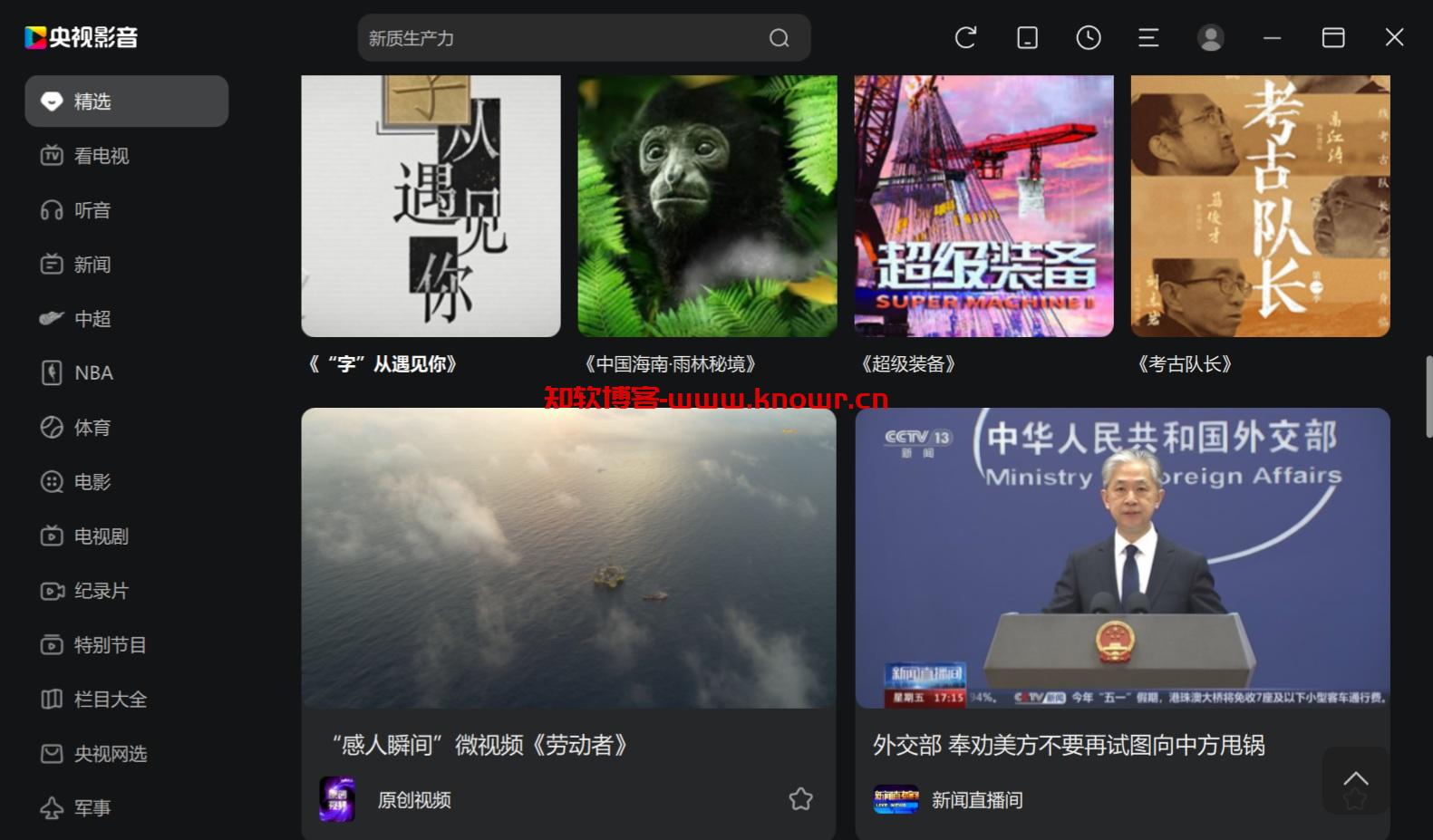Switch to 看电视 section

(101, 156)
